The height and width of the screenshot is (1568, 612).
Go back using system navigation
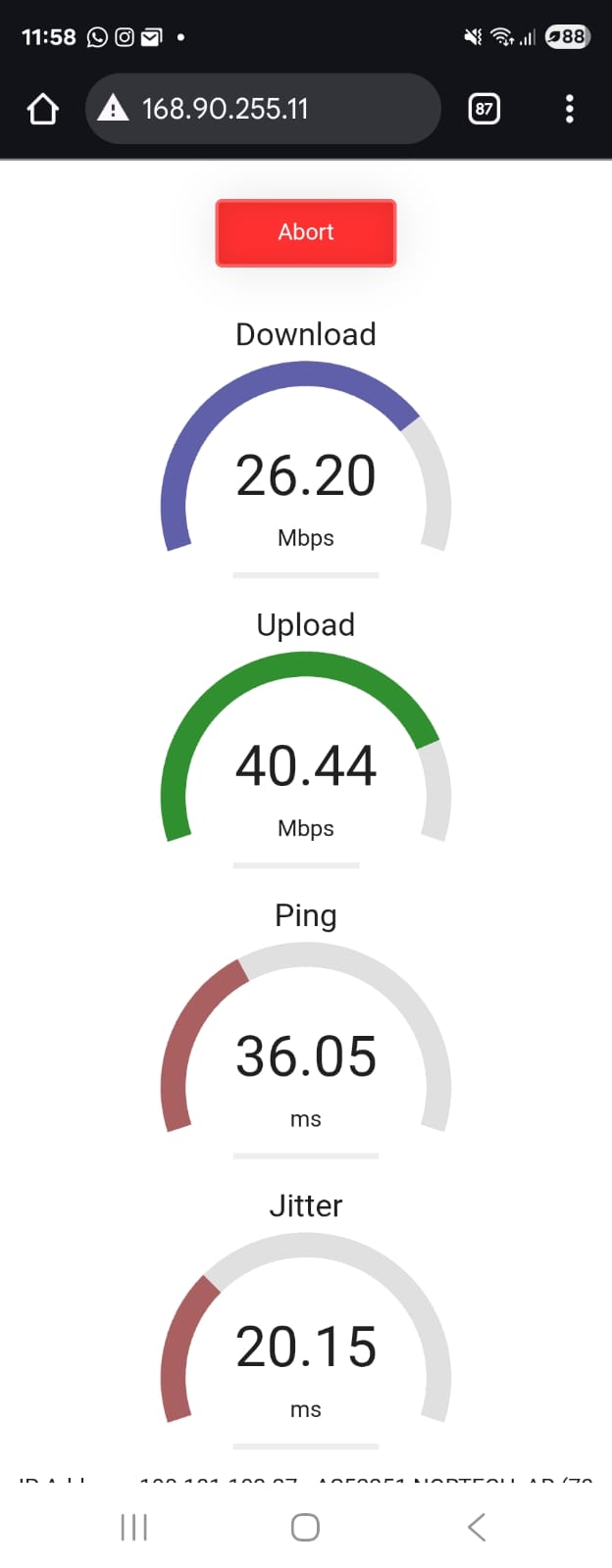477,1527
